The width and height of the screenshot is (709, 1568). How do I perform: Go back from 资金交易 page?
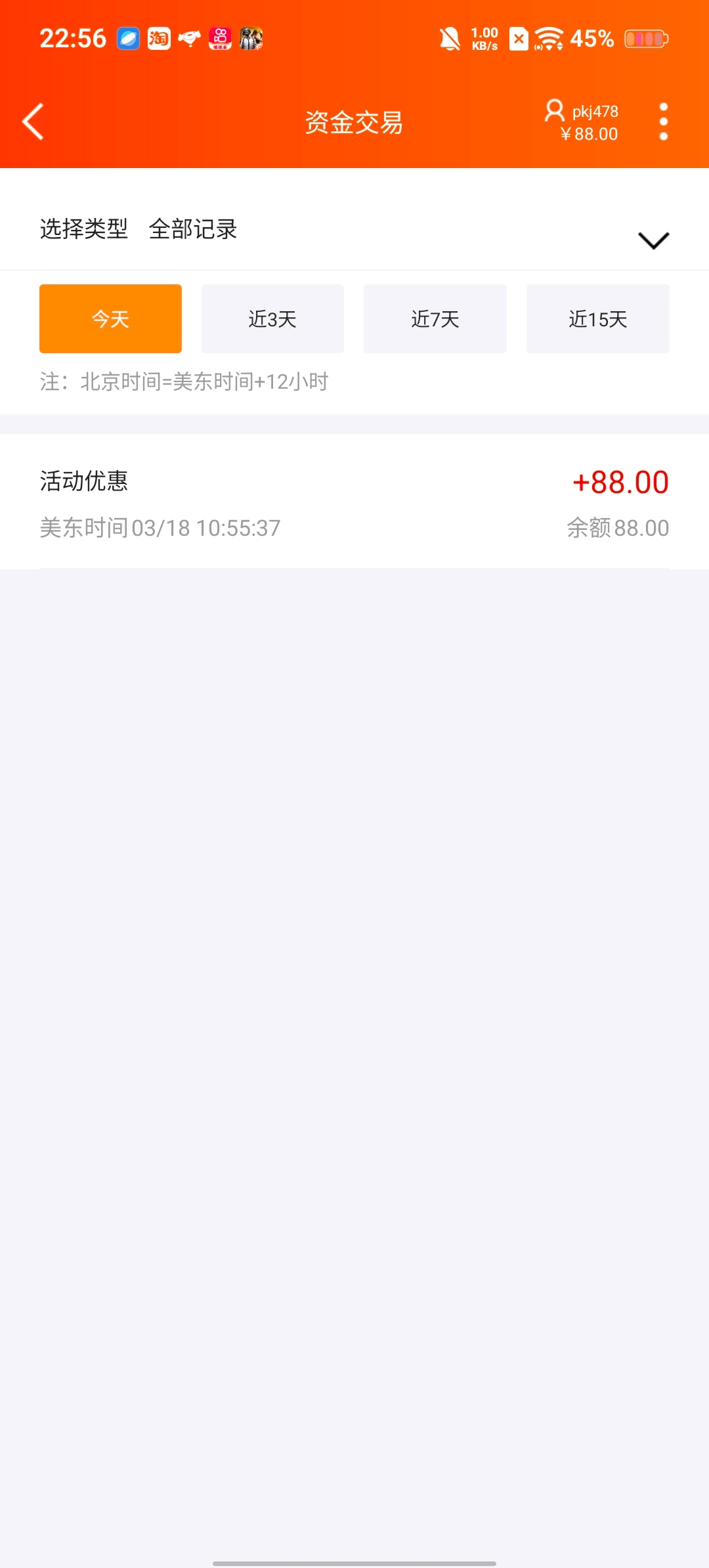pos(33,121)
